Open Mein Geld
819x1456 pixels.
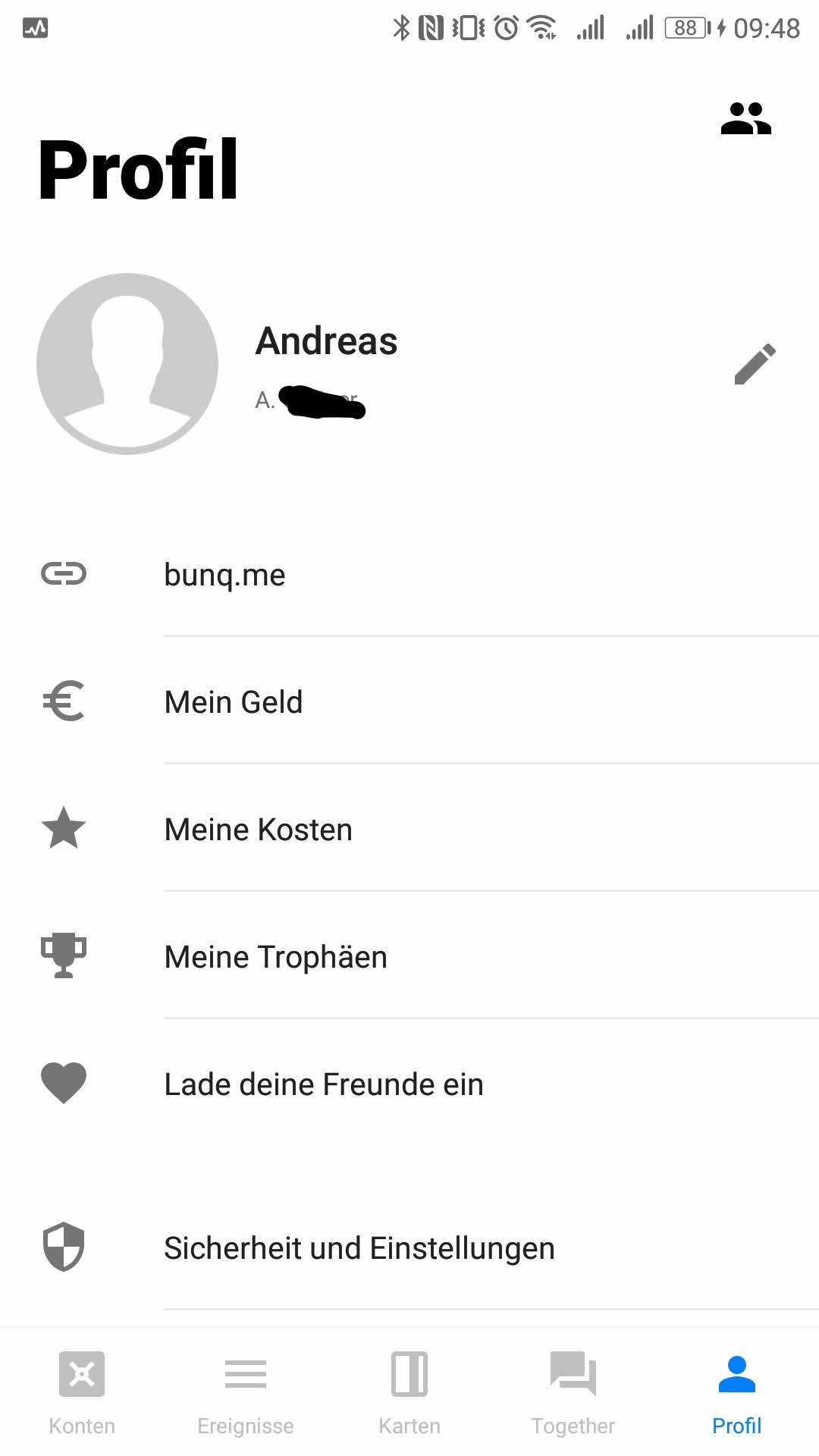tap(409, 701)
